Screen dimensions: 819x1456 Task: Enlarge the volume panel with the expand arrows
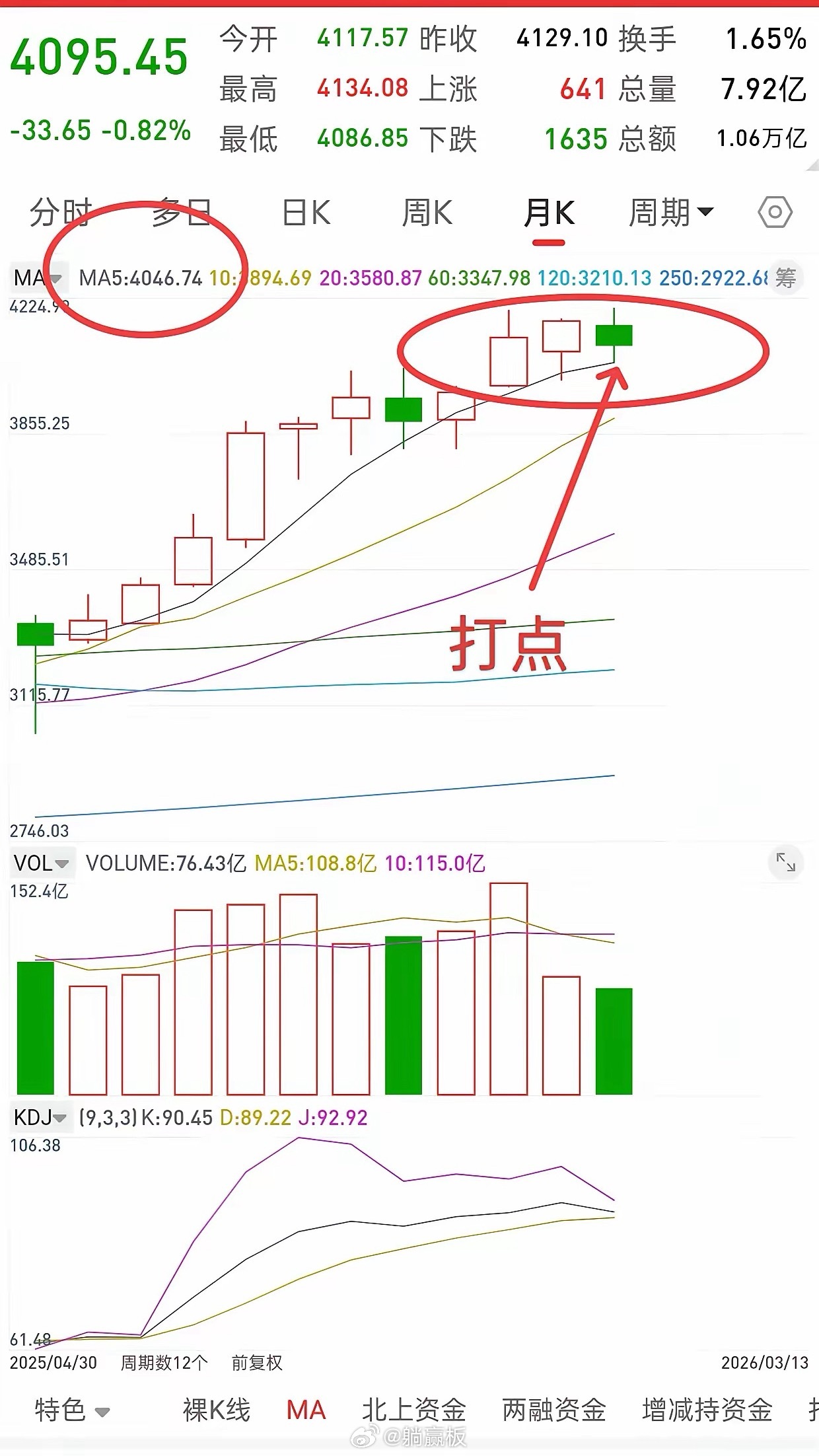coord(785,861)
